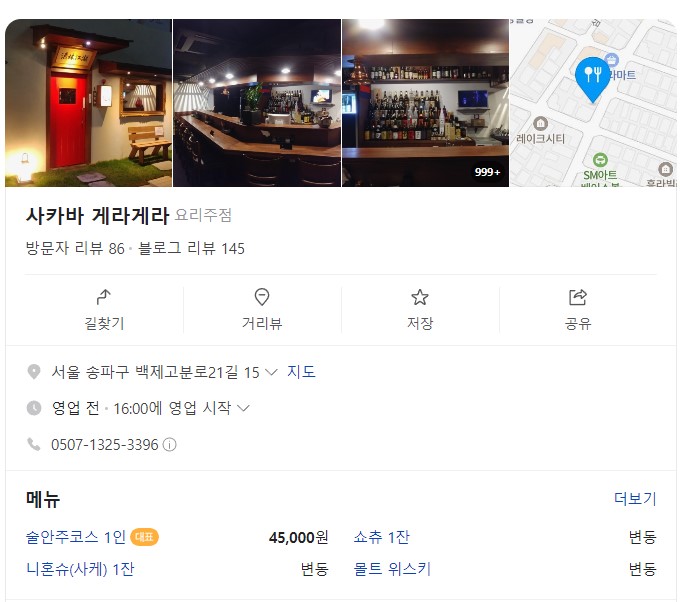The image size is (680, 602).
Task: Tap 길찾기 for directions
Action: tap(104, 309)
